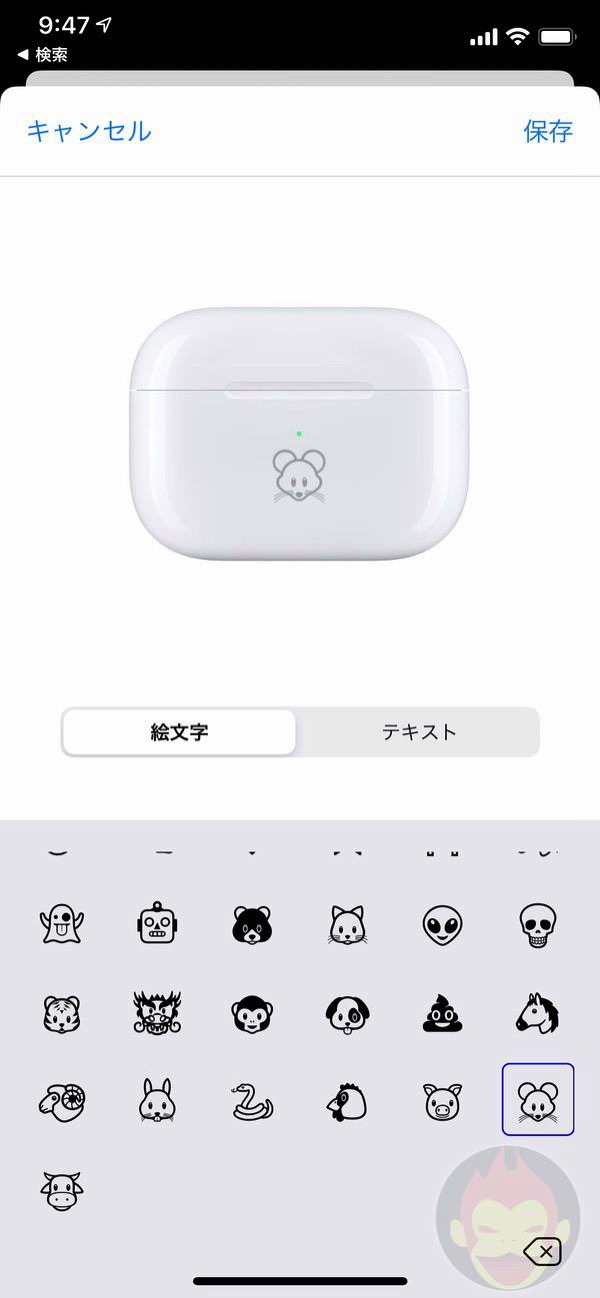Choose the tiger face emoji
600x1298 pixels.
[61, 1013]
